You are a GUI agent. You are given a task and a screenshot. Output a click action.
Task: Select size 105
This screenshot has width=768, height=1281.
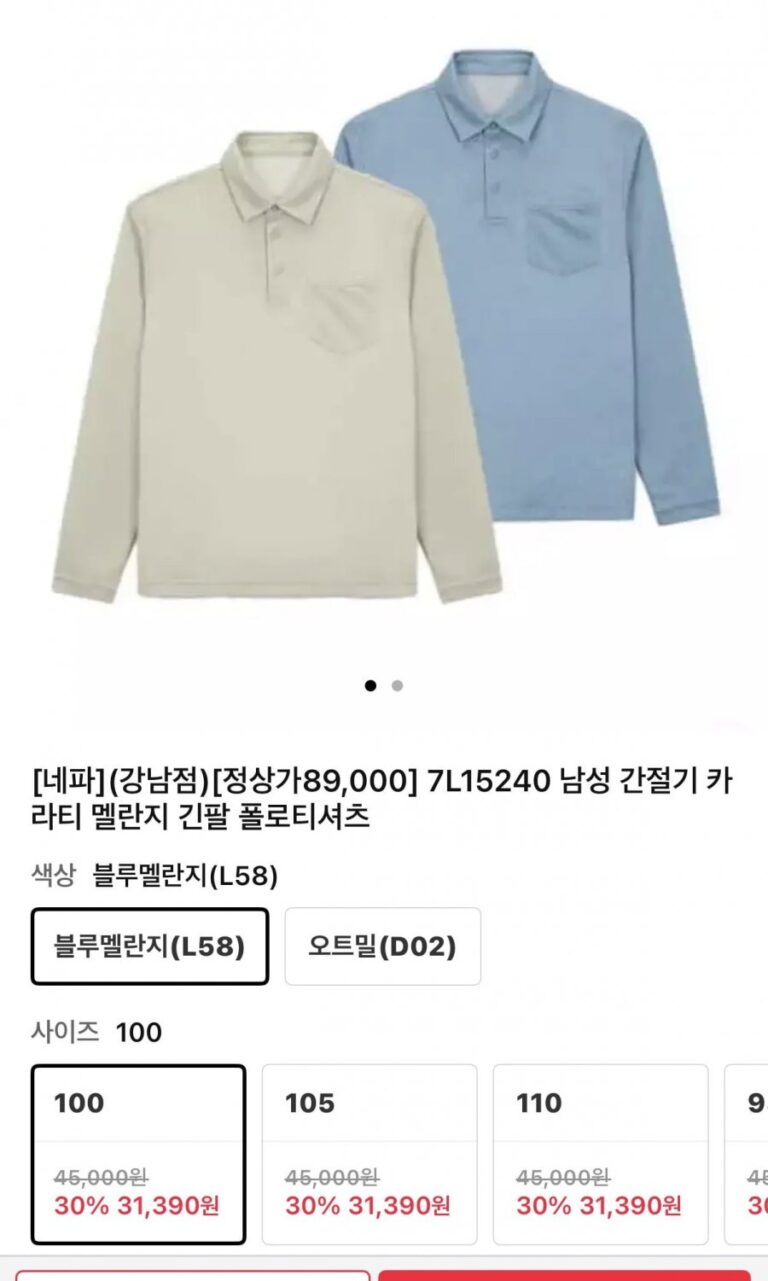(x=369, y=1154)
